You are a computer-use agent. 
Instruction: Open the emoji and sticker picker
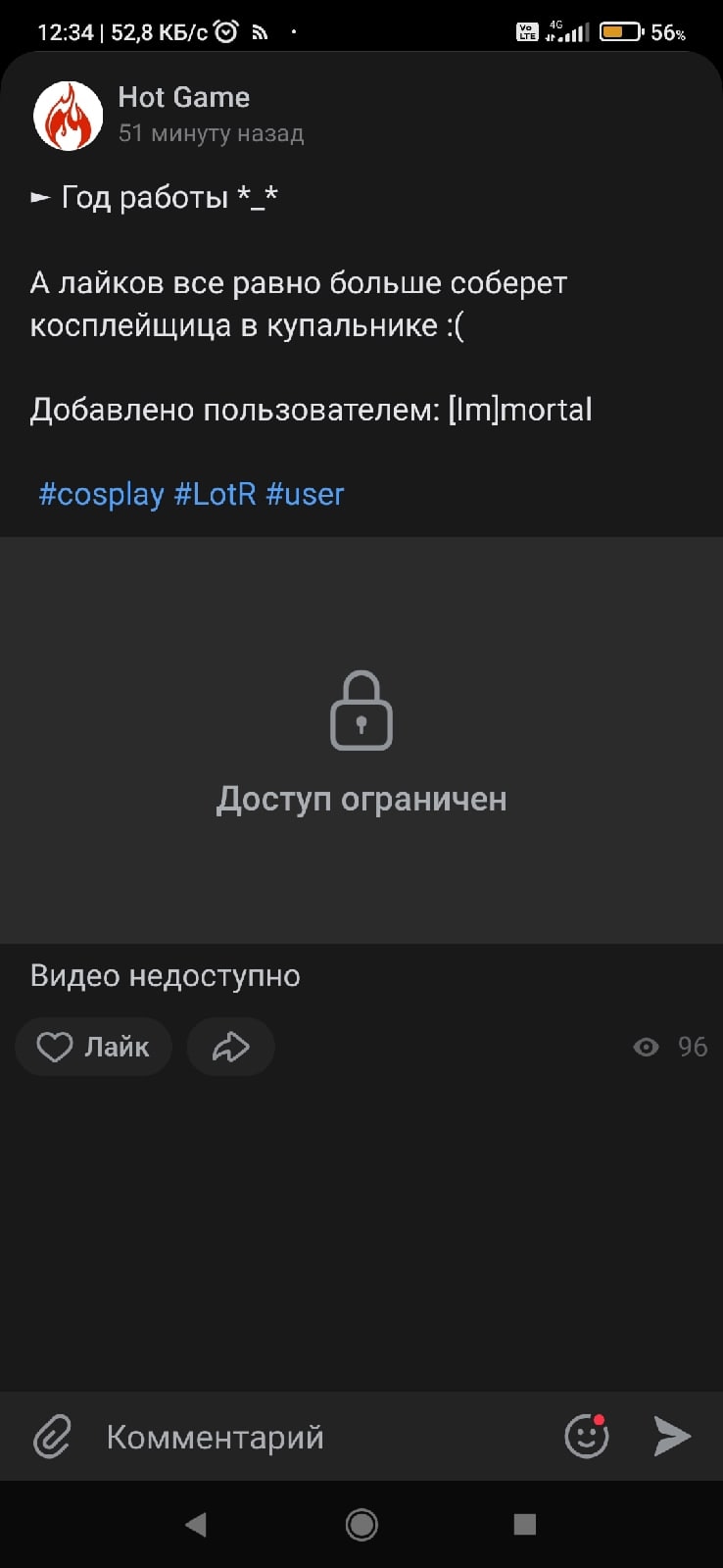(587, 1436)
